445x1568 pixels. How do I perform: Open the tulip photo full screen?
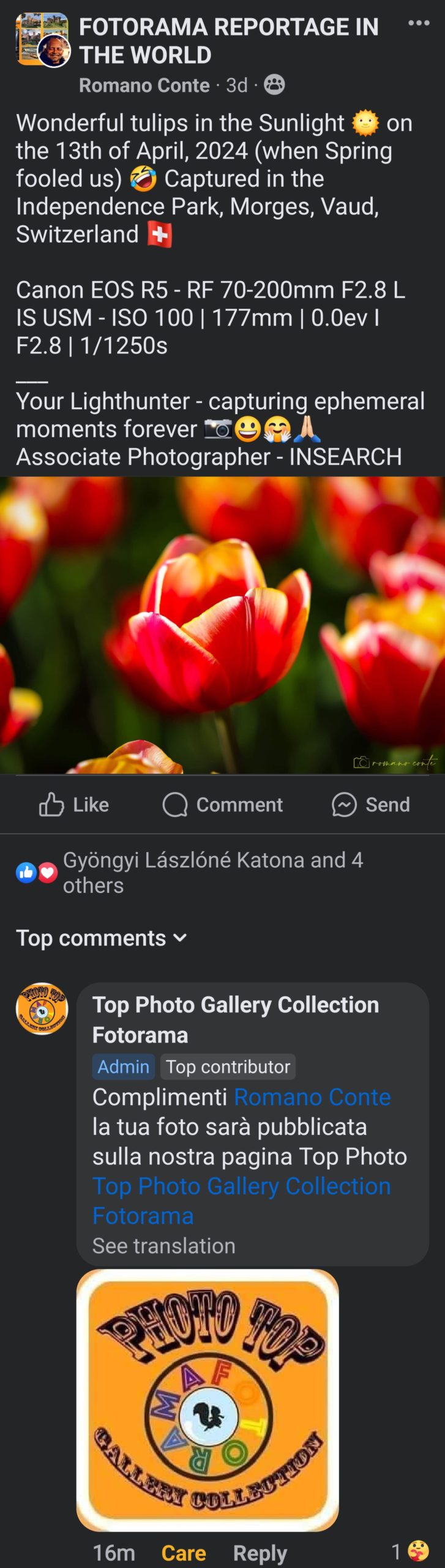222,625
